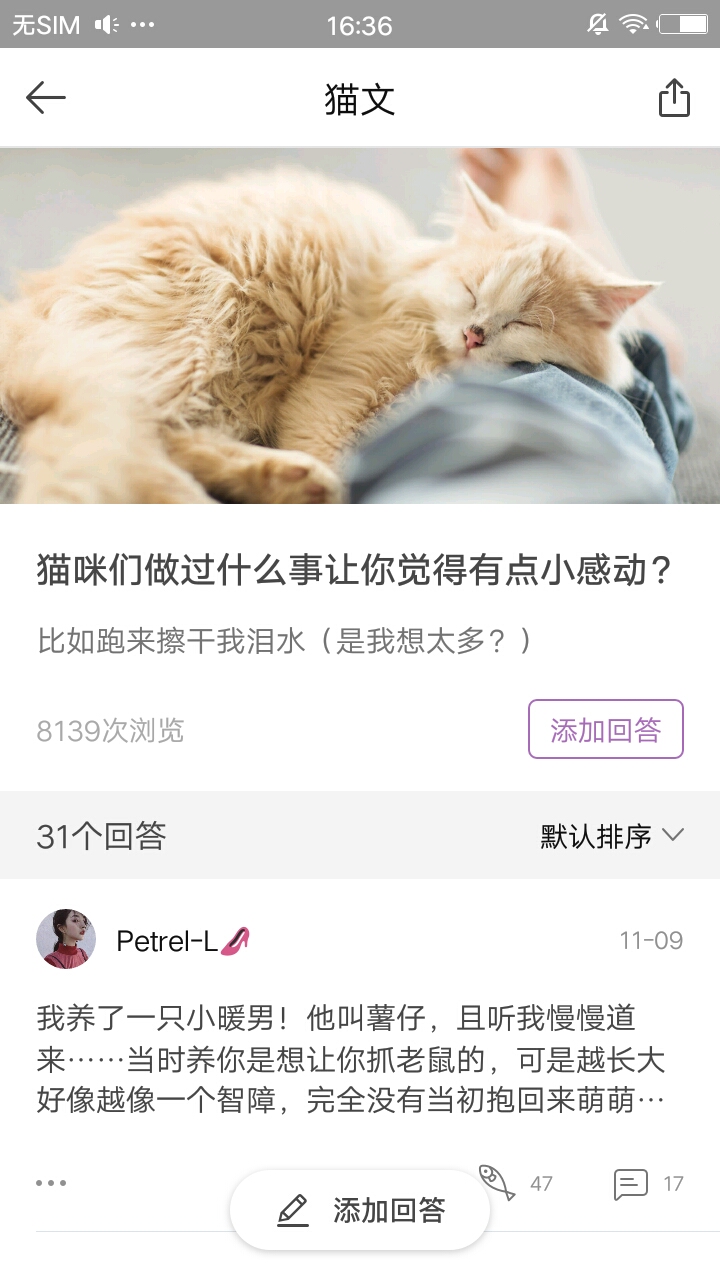Image resolution: width=720 pixels, height=1280 pixels.
Task: Tap the floating 添加回答 pencil button
Action: click(360, 1210)
